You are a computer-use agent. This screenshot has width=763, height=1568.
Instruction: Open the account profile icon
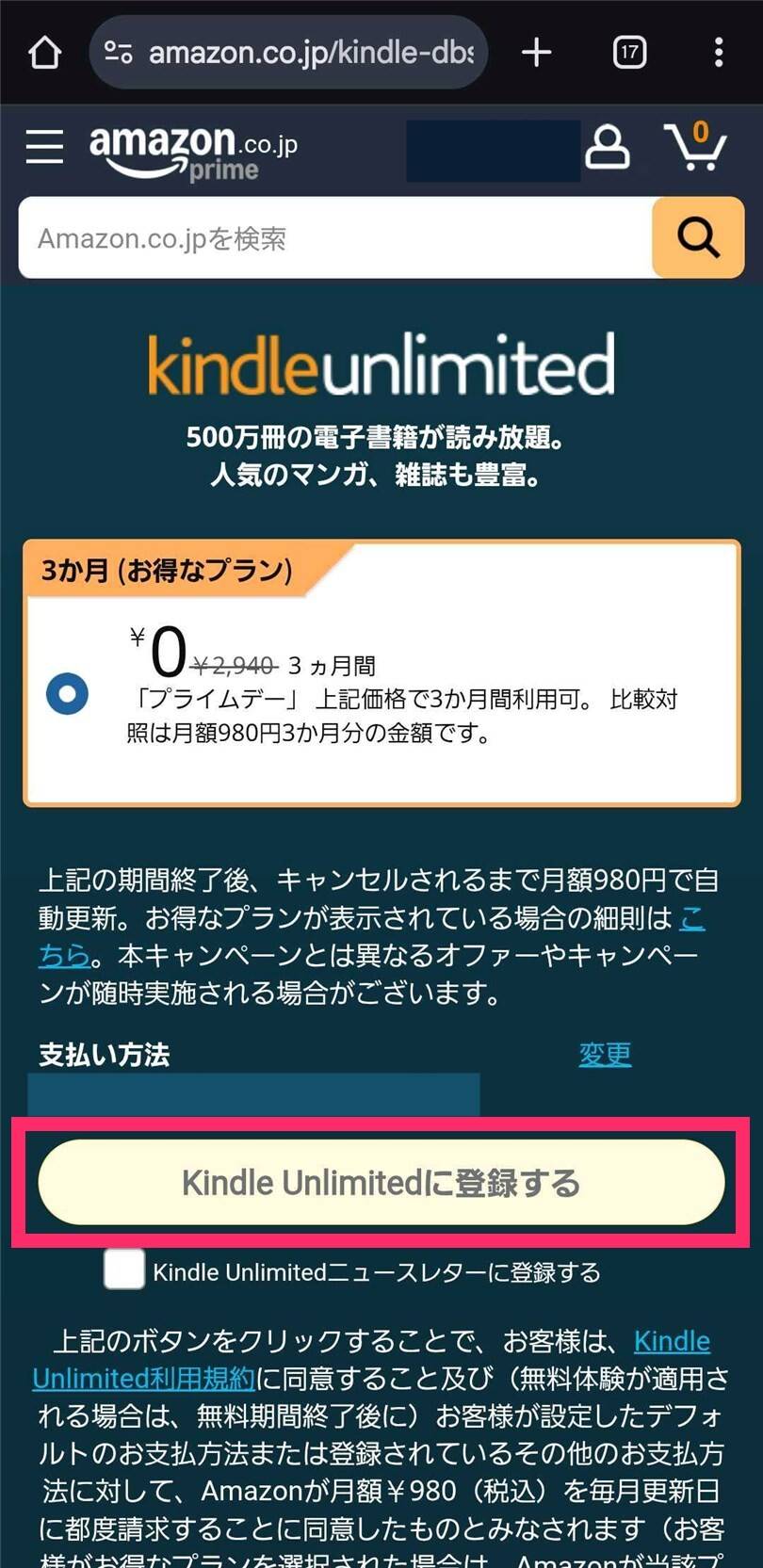coord(608,147)
